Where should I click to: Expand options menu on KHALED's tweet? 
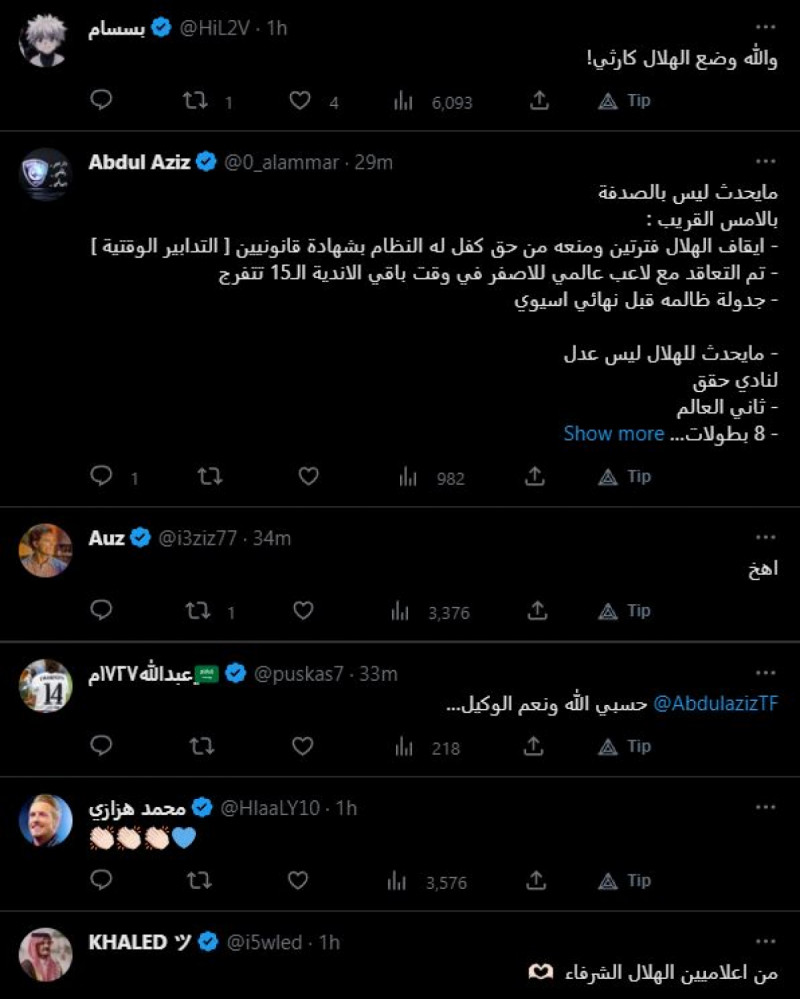(x=766, y=939)
